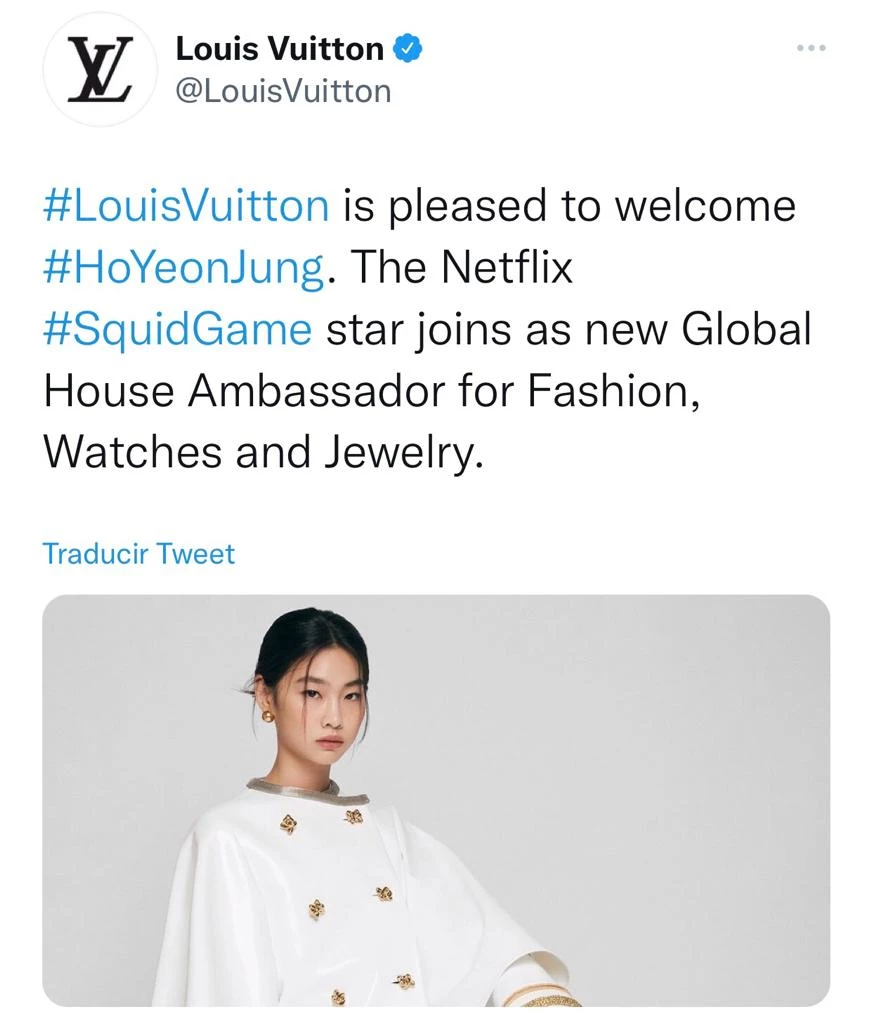Open the #LouisVuitton hashtag

coord(186,206)
